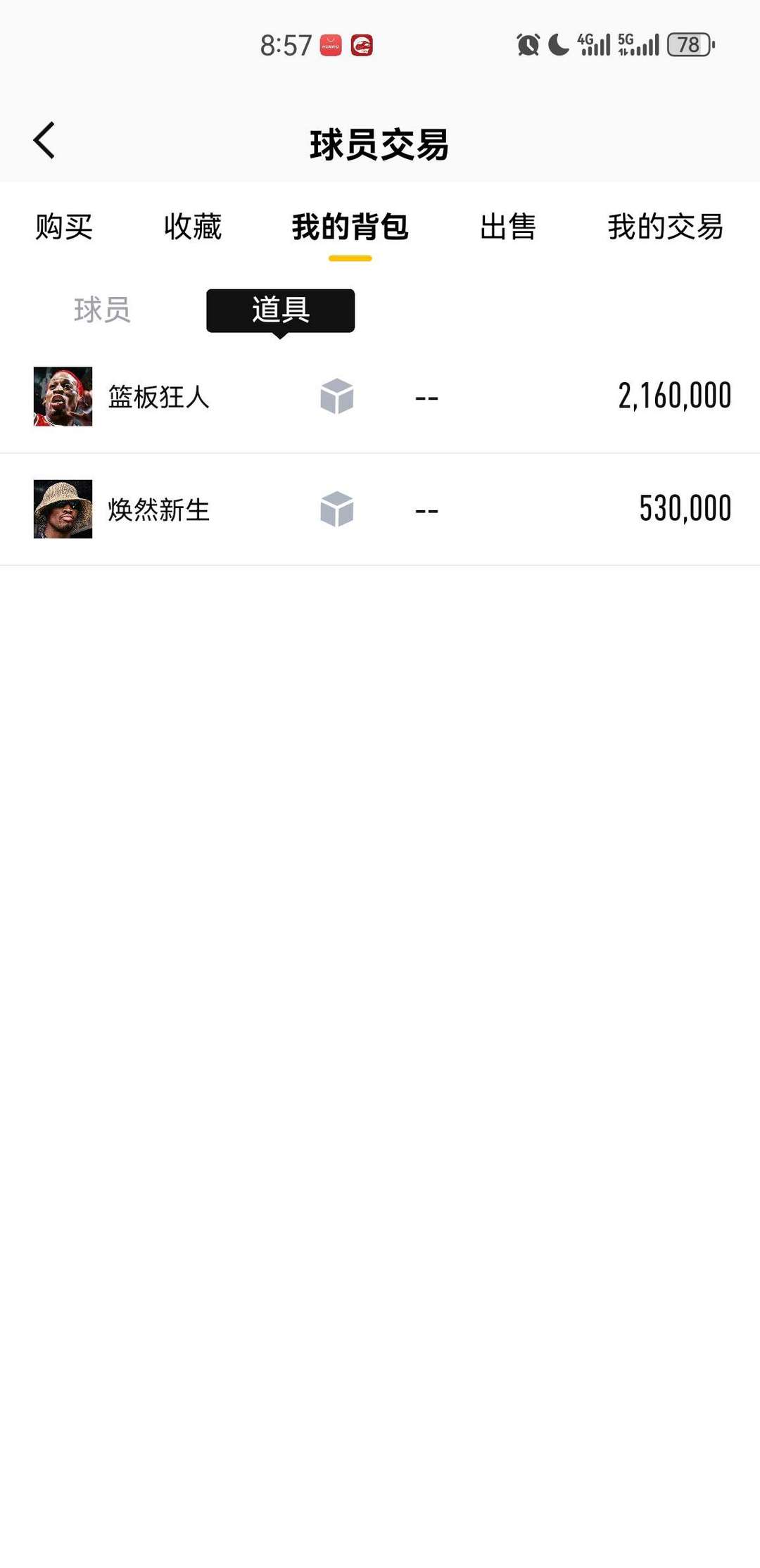Switch to the 球员 filter
This screenshot has height=1568, width=760.
tap(103, 310)
